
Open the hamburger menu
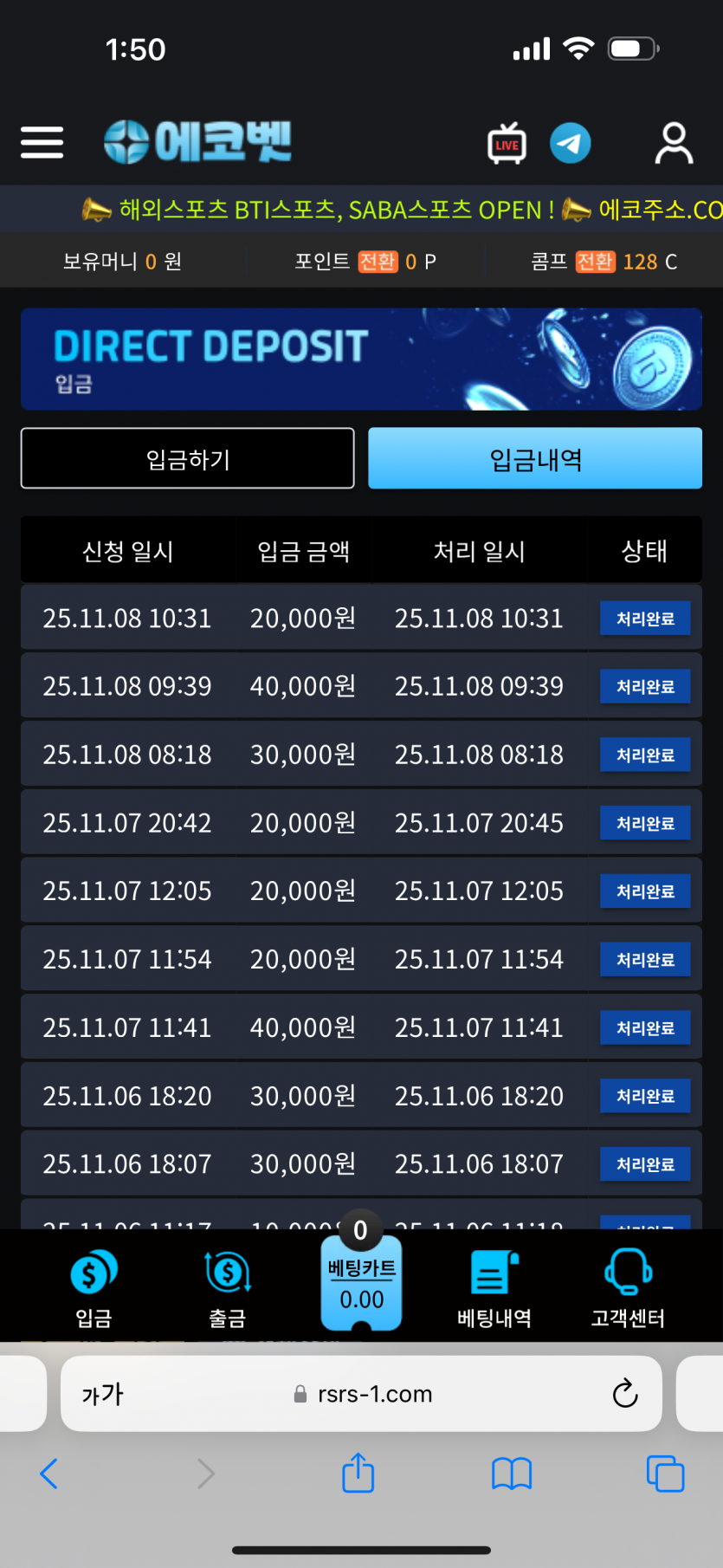point(42,142)
